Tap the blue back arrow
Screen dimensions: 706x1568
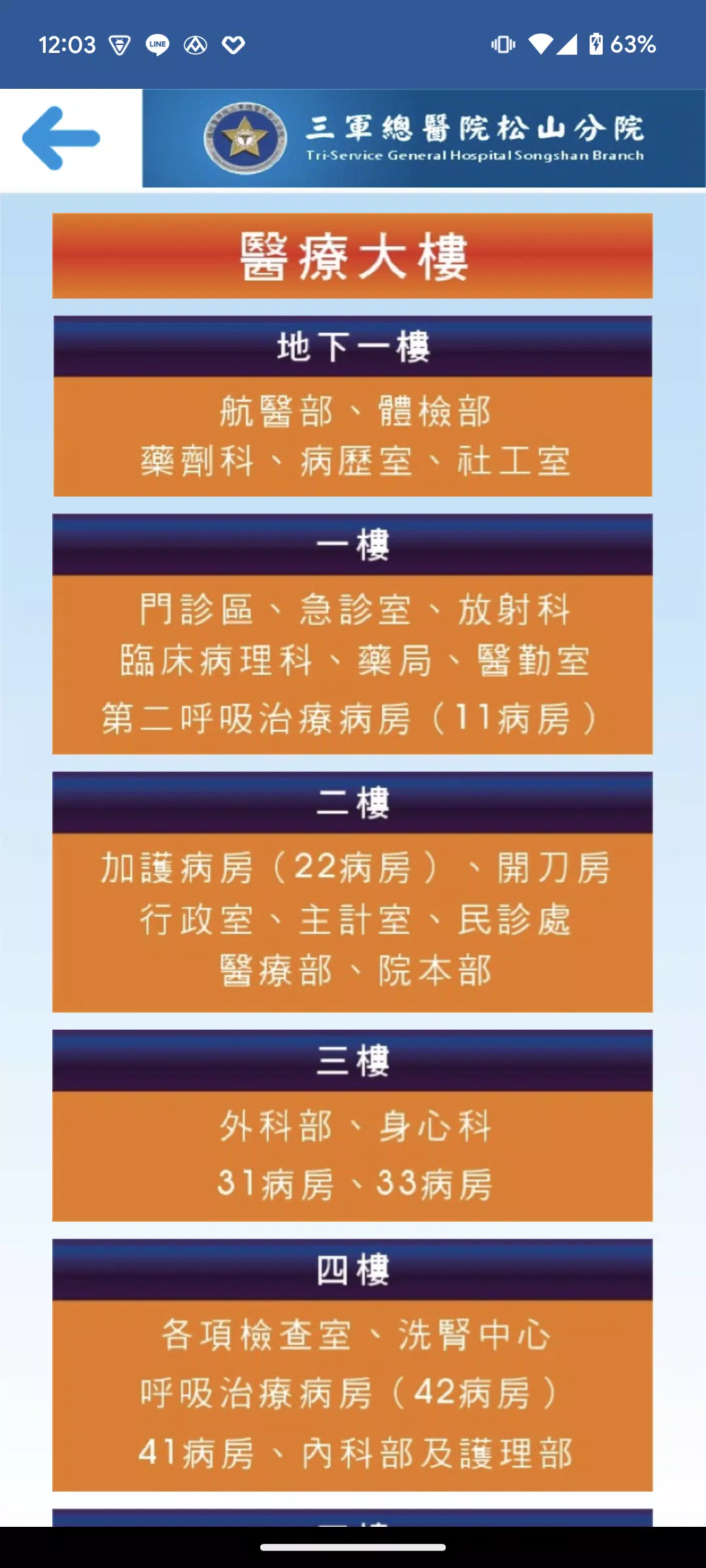tap(61, 139)
